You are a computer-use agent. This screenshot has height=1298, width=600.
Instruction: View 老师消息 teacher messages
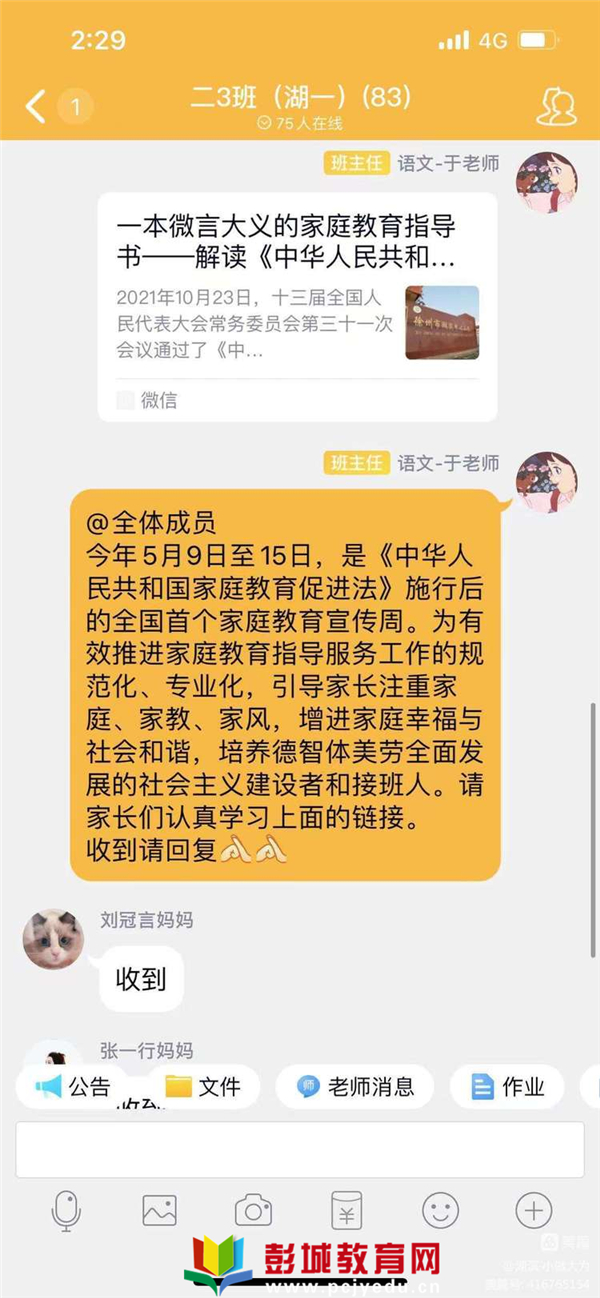354,1087
